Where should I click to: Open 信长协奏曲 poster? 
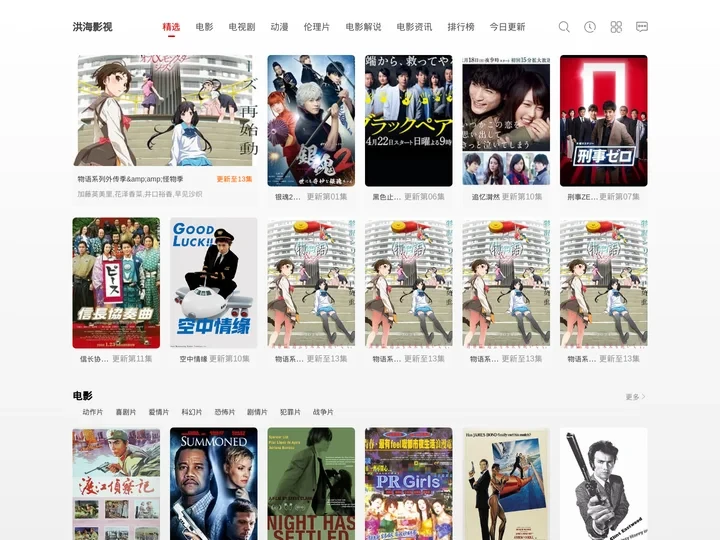(116, 283)
